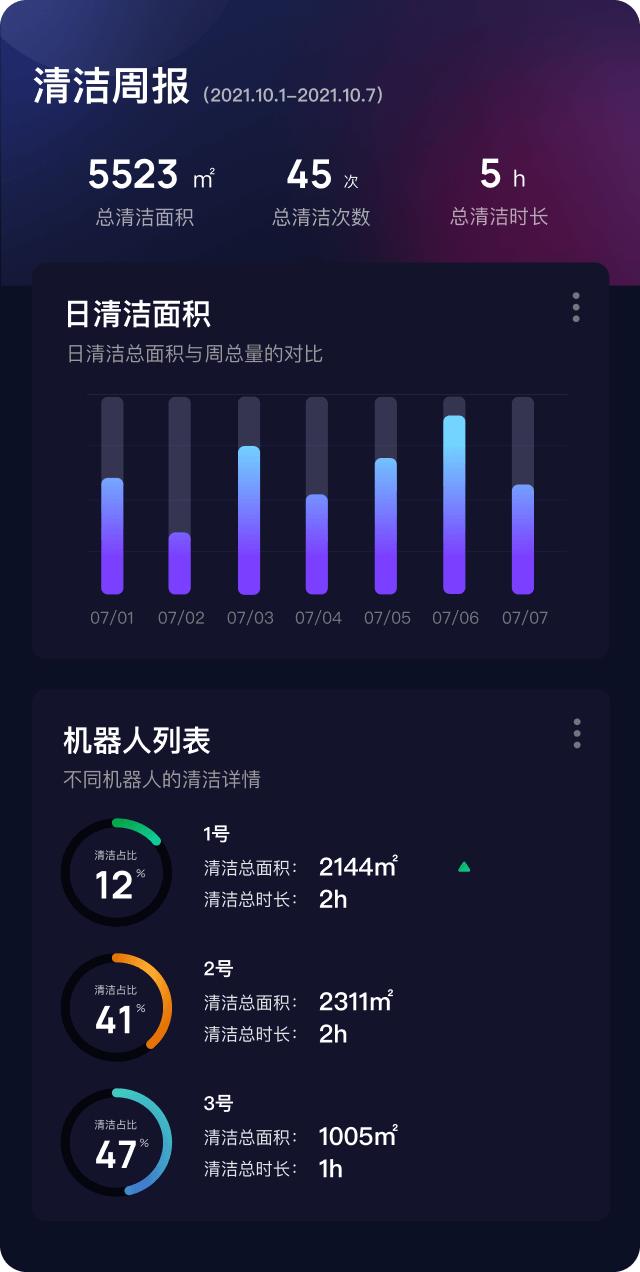Open the overflow menu on 日清洁面积 card
Image resolution: width=640 pixels, height=1272 pixels.
tap(576, 307)
